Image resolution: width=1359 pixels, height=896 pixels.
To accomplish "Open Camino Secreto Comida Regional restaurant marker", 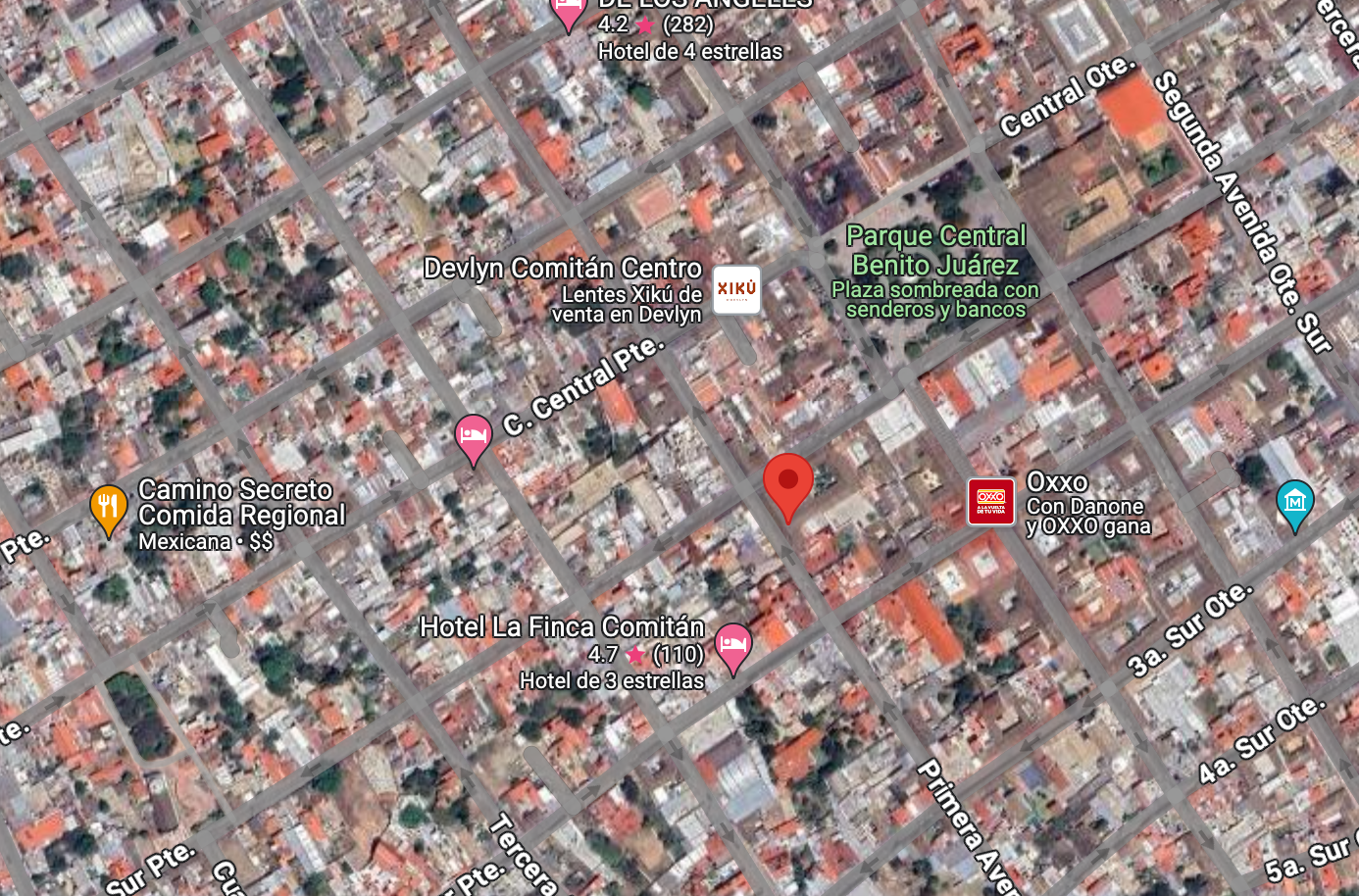I will coord(109,510).
